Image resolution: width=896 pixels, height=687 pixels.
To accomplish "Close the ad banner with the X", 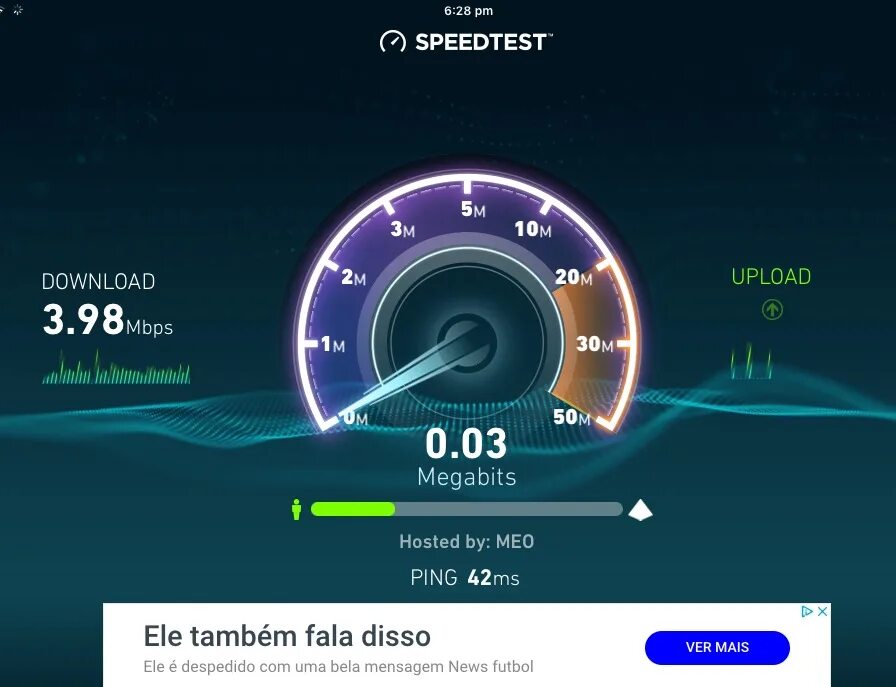I will (822, 611).
